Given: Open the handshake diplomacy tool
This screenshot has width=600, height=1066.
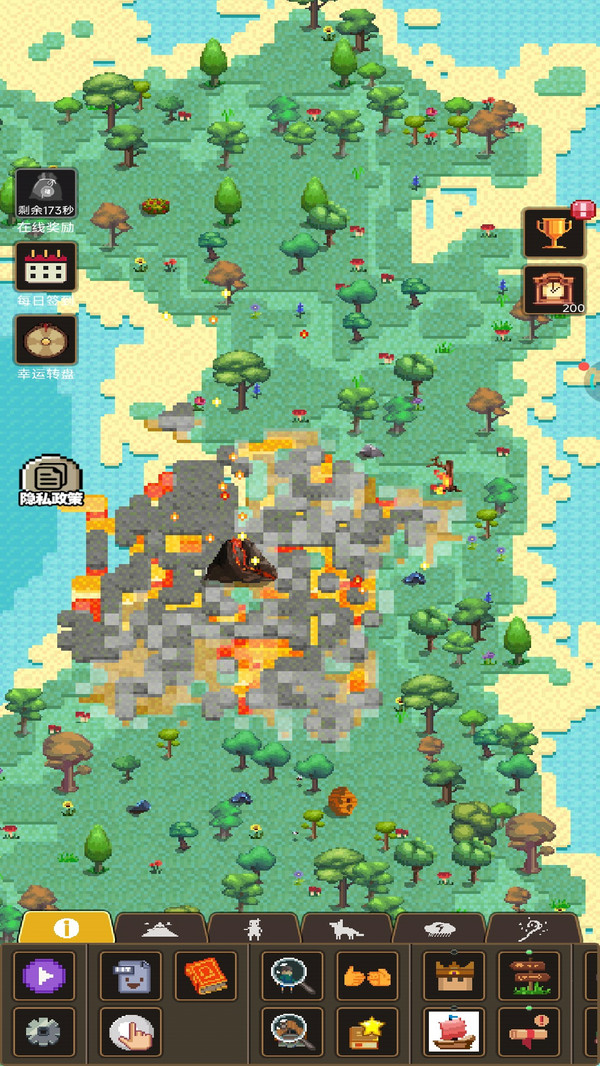Looking at the screenshot, I should 367,975.
